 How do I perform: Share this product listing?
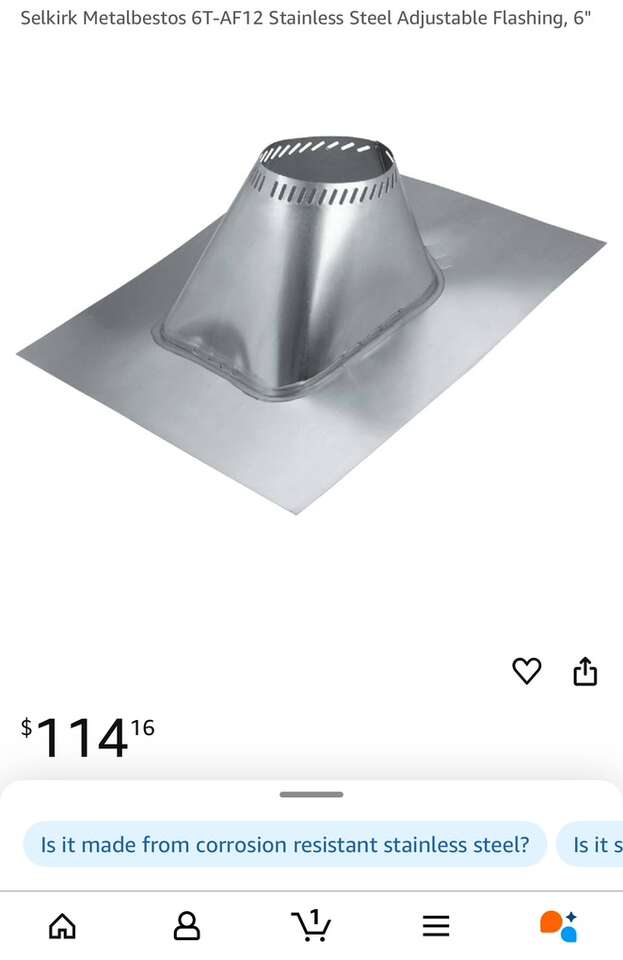(585, 671)
